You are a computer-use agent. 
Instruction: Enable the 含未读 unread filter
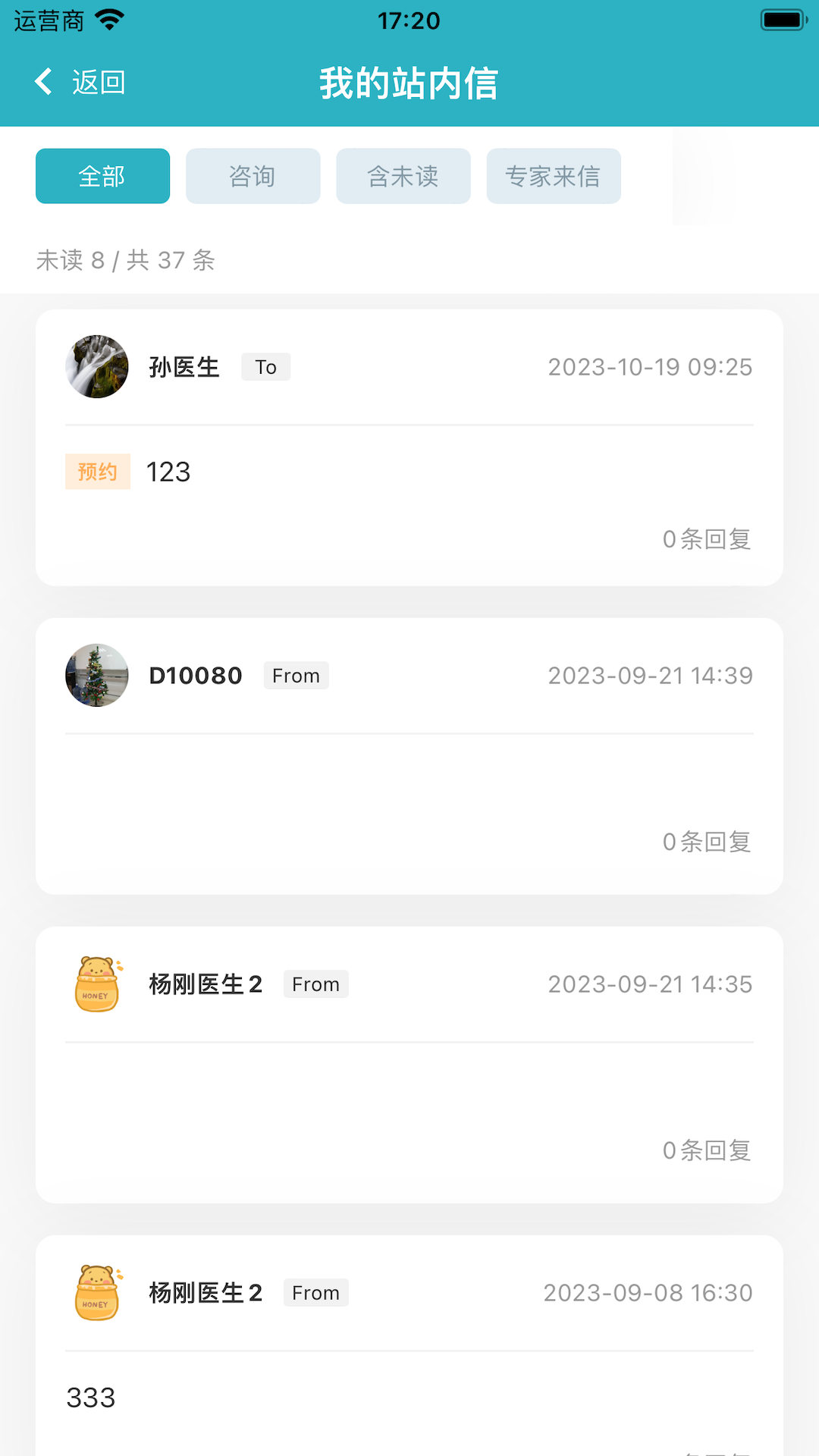click(x=403, y=176)
